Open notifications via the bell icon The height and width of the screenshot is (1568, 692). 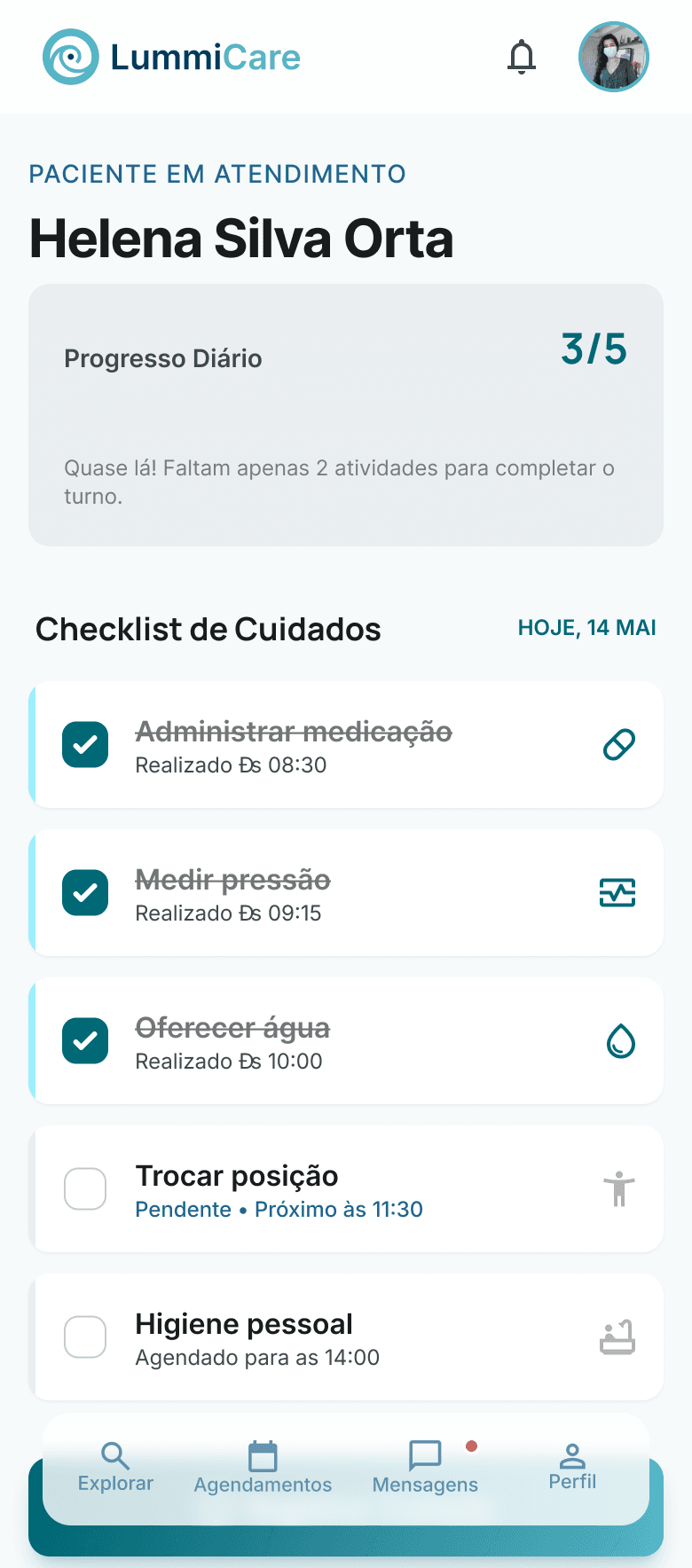(x=522, y=56)
